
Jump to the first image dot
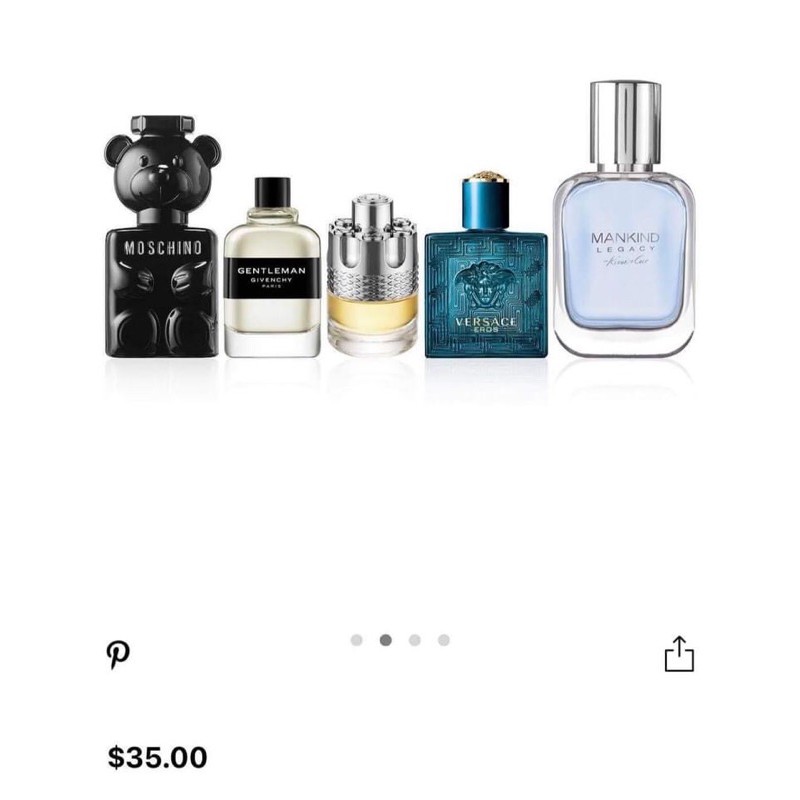coord(357,640)
